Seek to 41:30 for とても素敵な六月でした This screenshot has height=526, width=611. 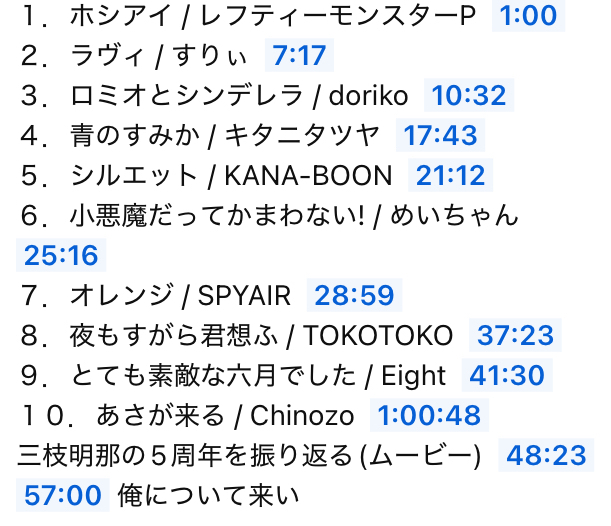pyautogui.click(x=508, y=375)
